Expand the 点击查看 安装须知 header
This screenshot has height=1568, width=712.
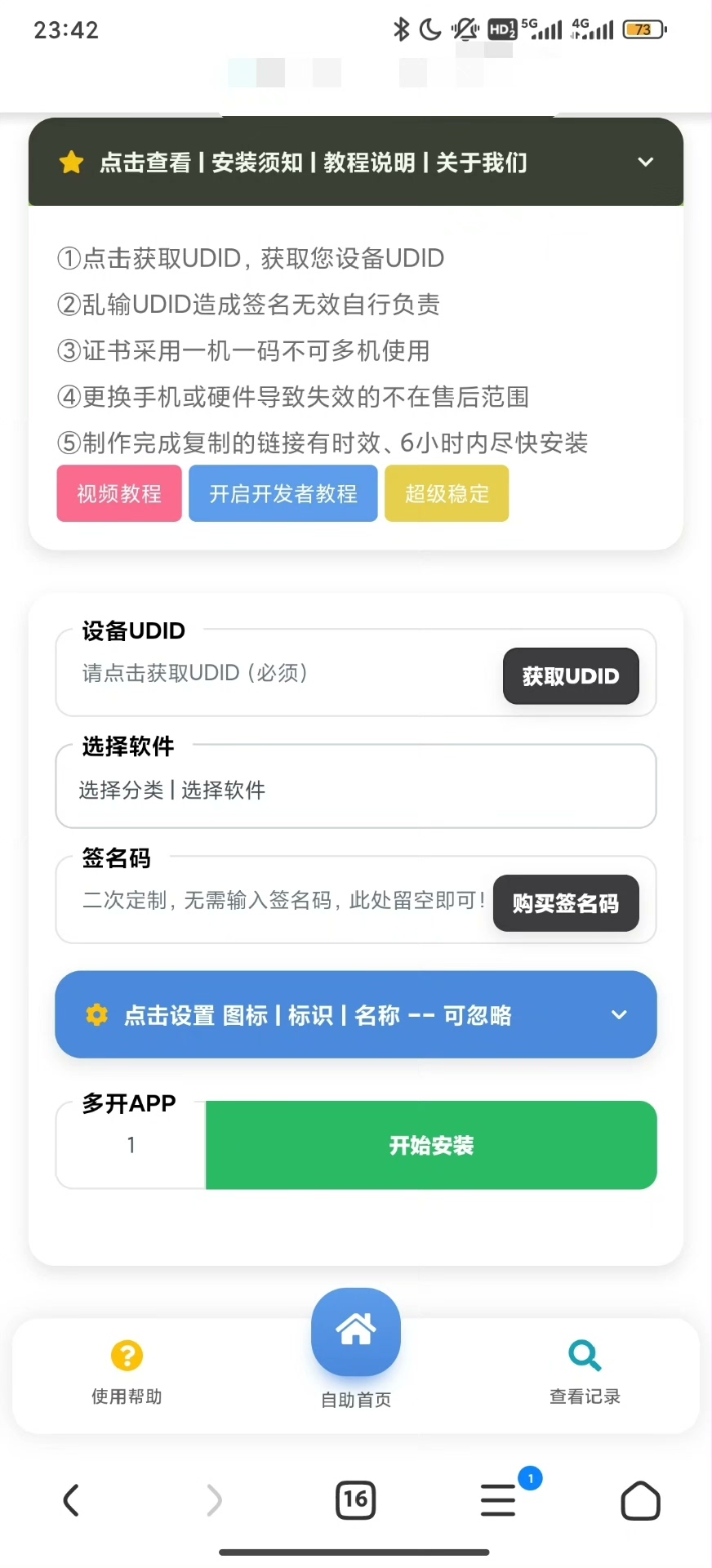(355, 163)
